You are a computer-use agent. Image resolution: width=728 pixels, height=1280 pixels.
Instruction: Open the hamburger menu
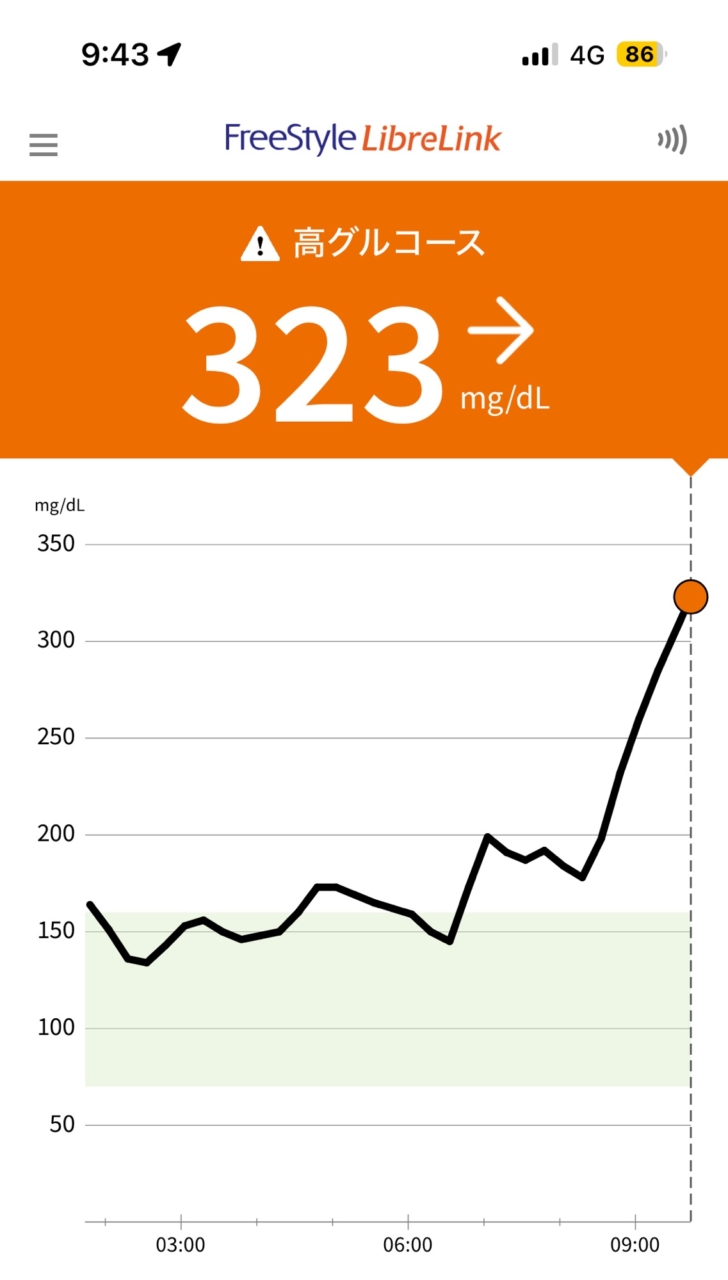[43, 145]
